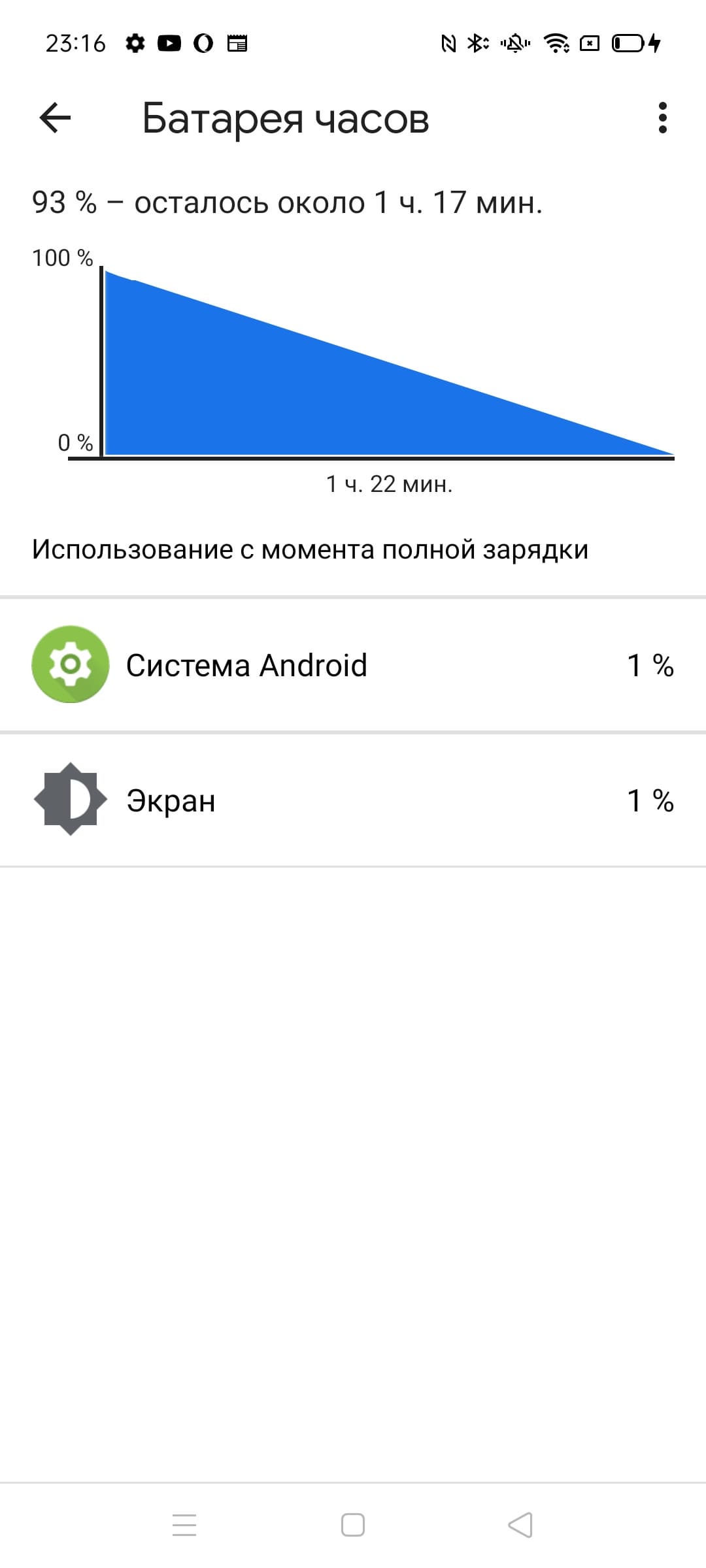Tap the system home button
This screenshot has height=1568, width=706.
pyautogui.click(x=353, y=1525)
